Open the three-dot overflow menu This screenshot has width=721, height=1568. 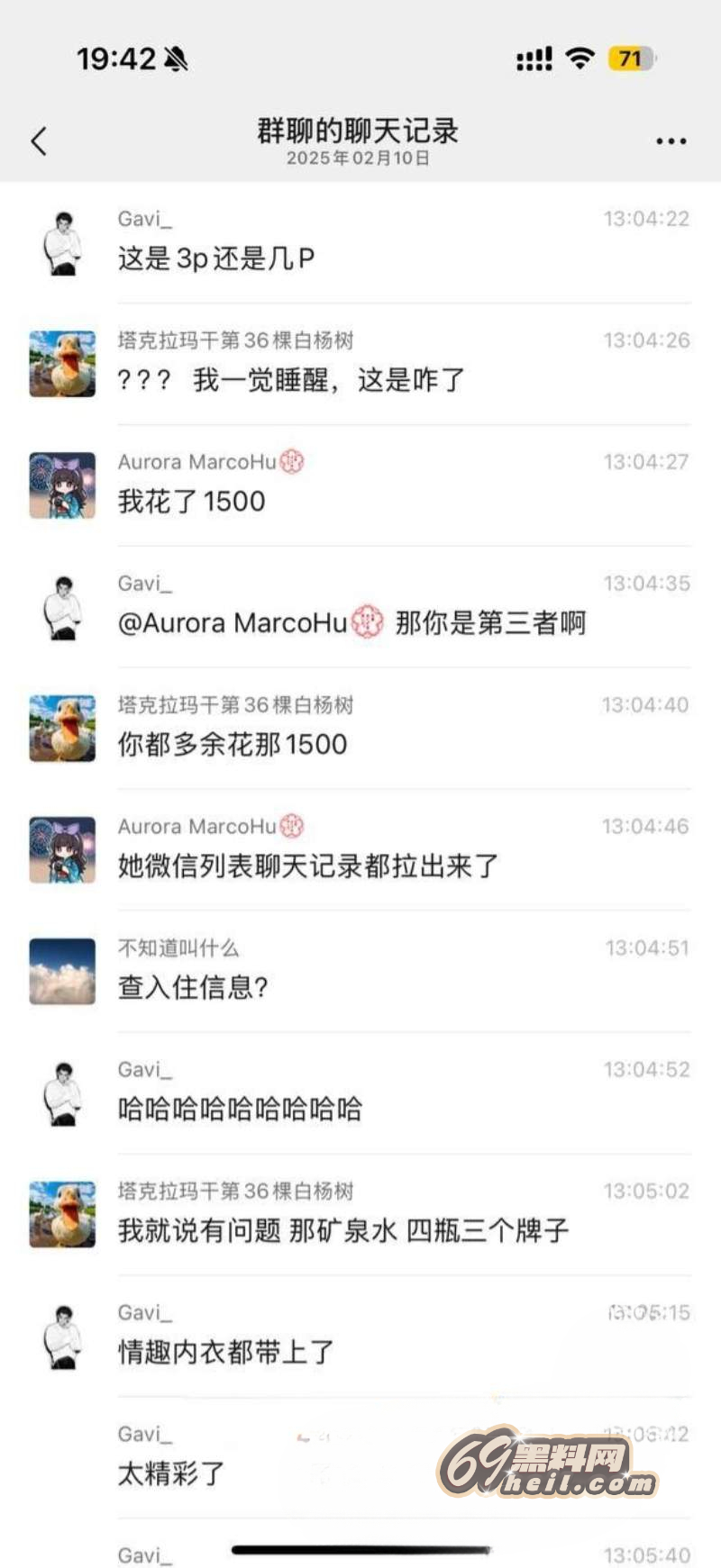pyautogui.click(x=671, y=141)
